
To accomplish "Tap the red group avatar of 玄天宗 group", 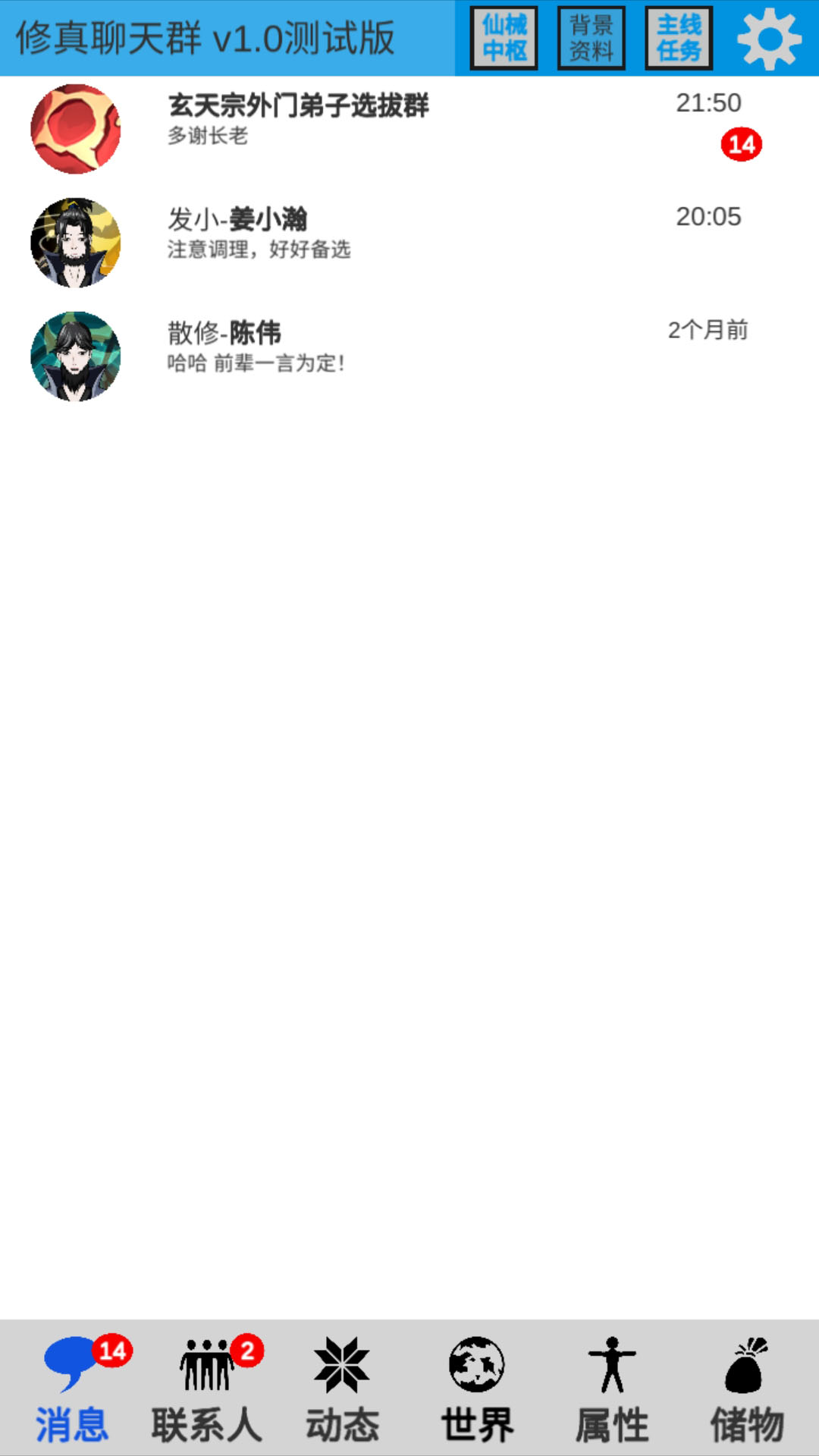I will coord(76,129).
